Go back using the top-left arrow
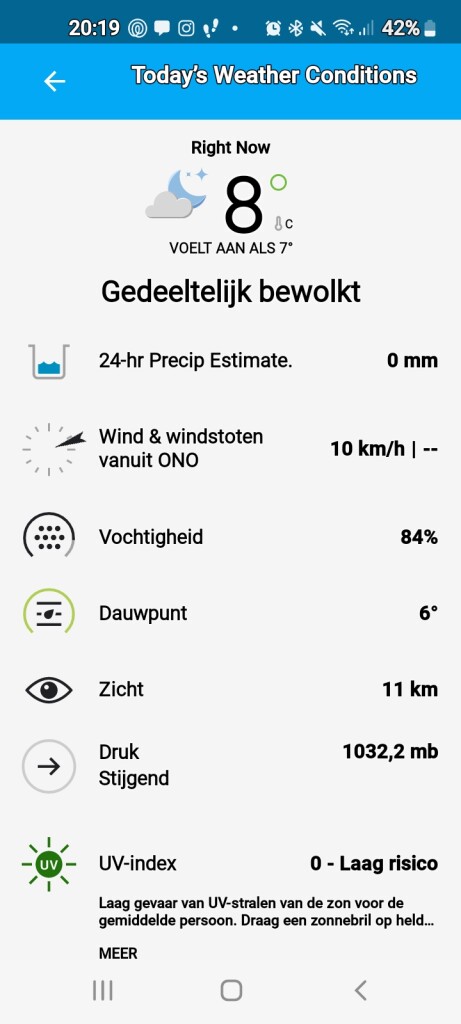 [54, 81]
